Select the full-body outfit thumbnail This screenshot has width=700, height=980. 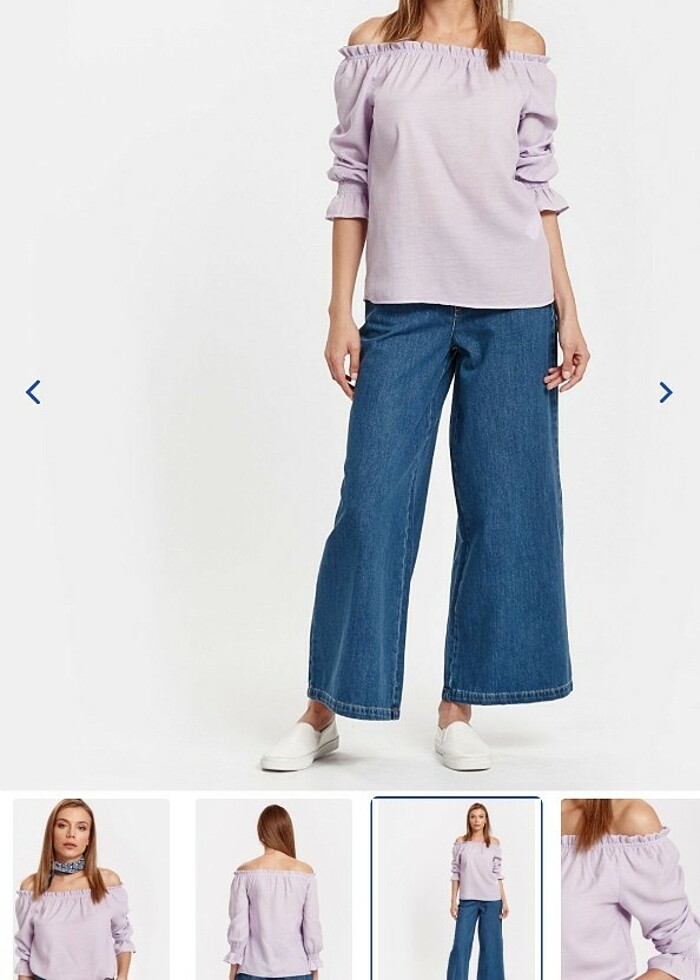pyautogui.click(x=457, y=888)
